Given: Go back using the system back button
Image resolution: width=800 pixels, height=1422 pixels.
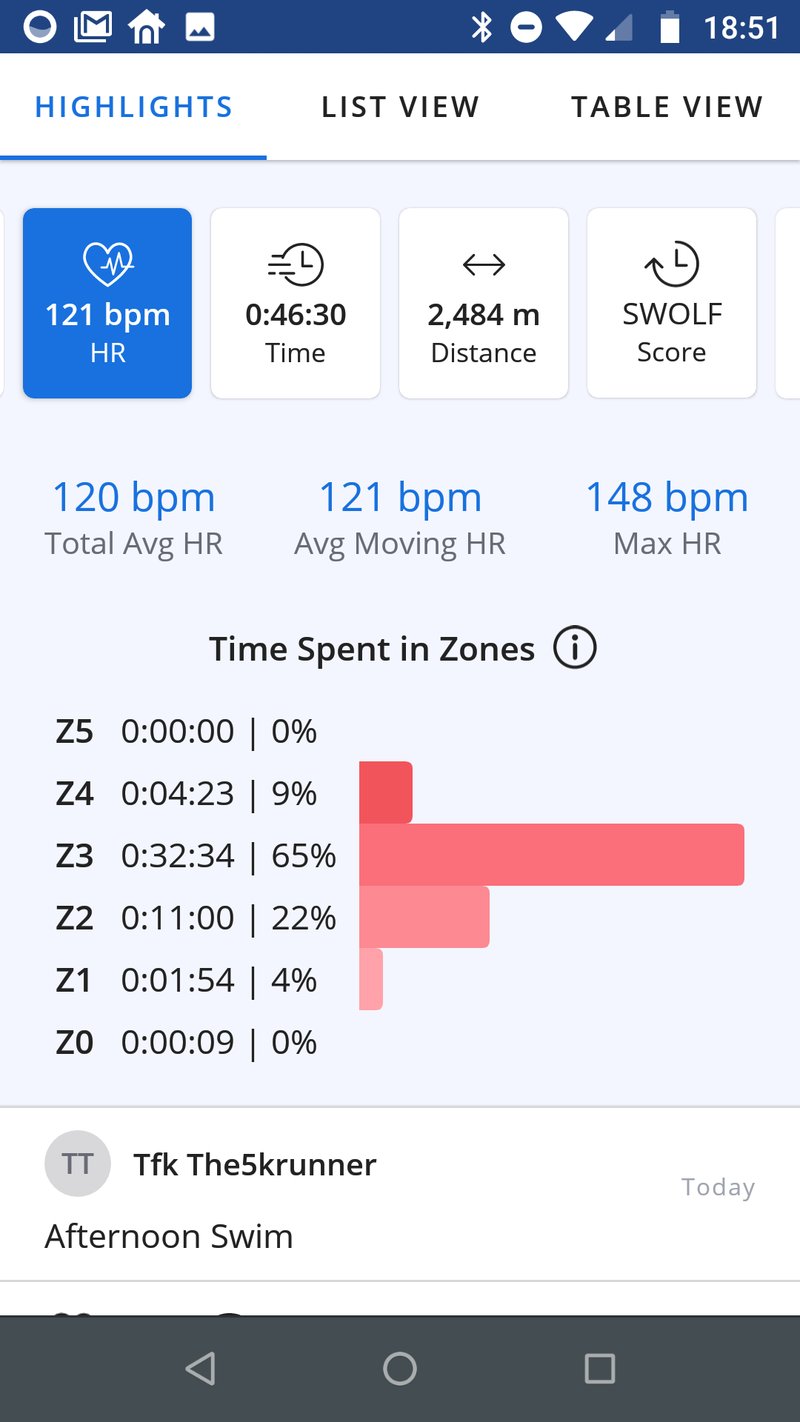Looking at the screenshot, I should (201, 1368).
